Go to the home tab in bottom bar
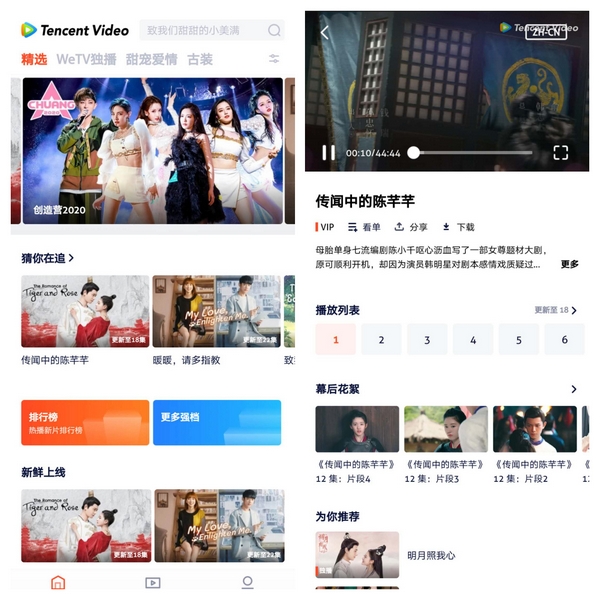 (x=58, y=582)
